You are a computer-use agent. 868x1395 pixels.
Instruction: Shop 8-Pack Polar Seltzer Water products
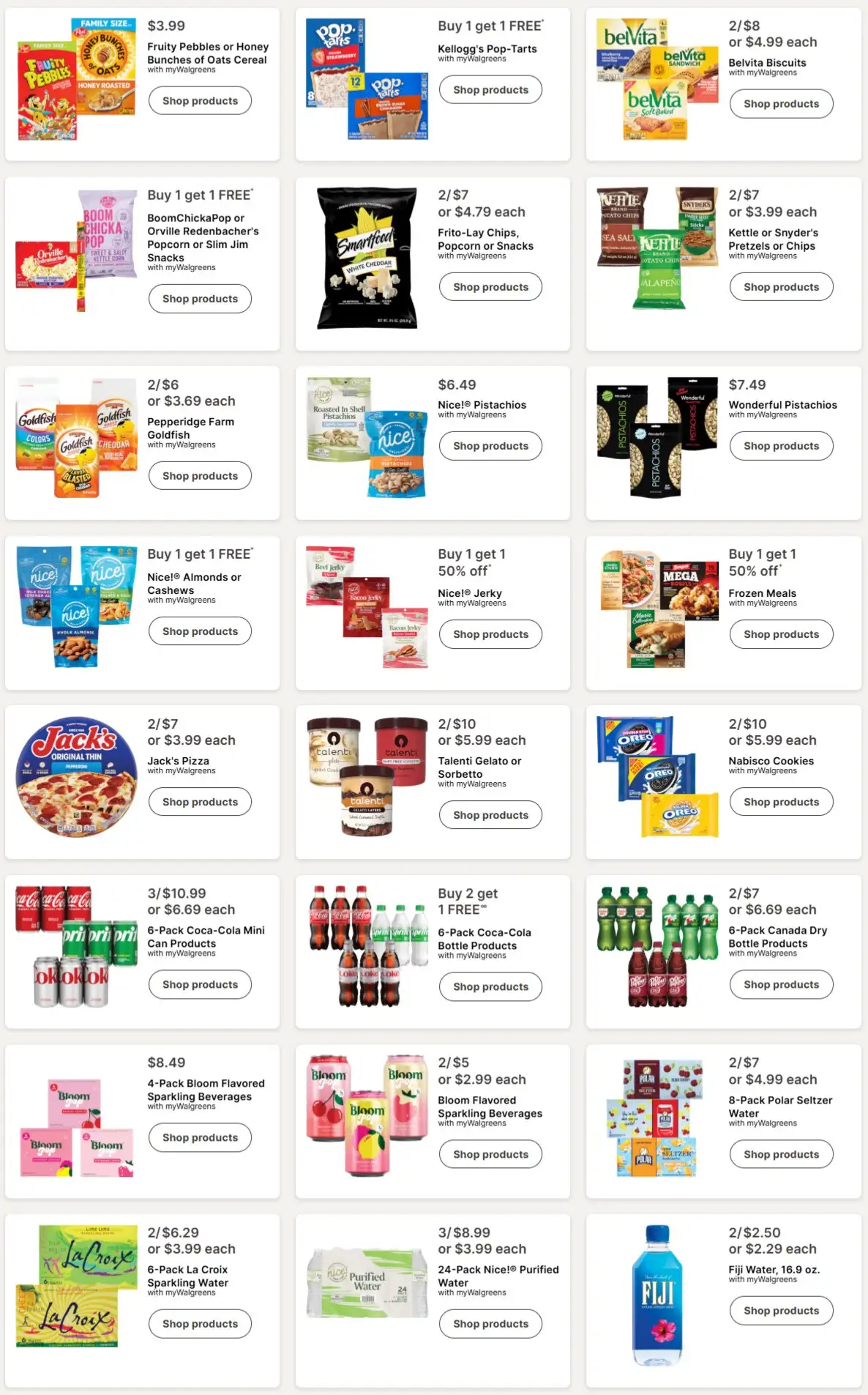(x=781, y=1155)
